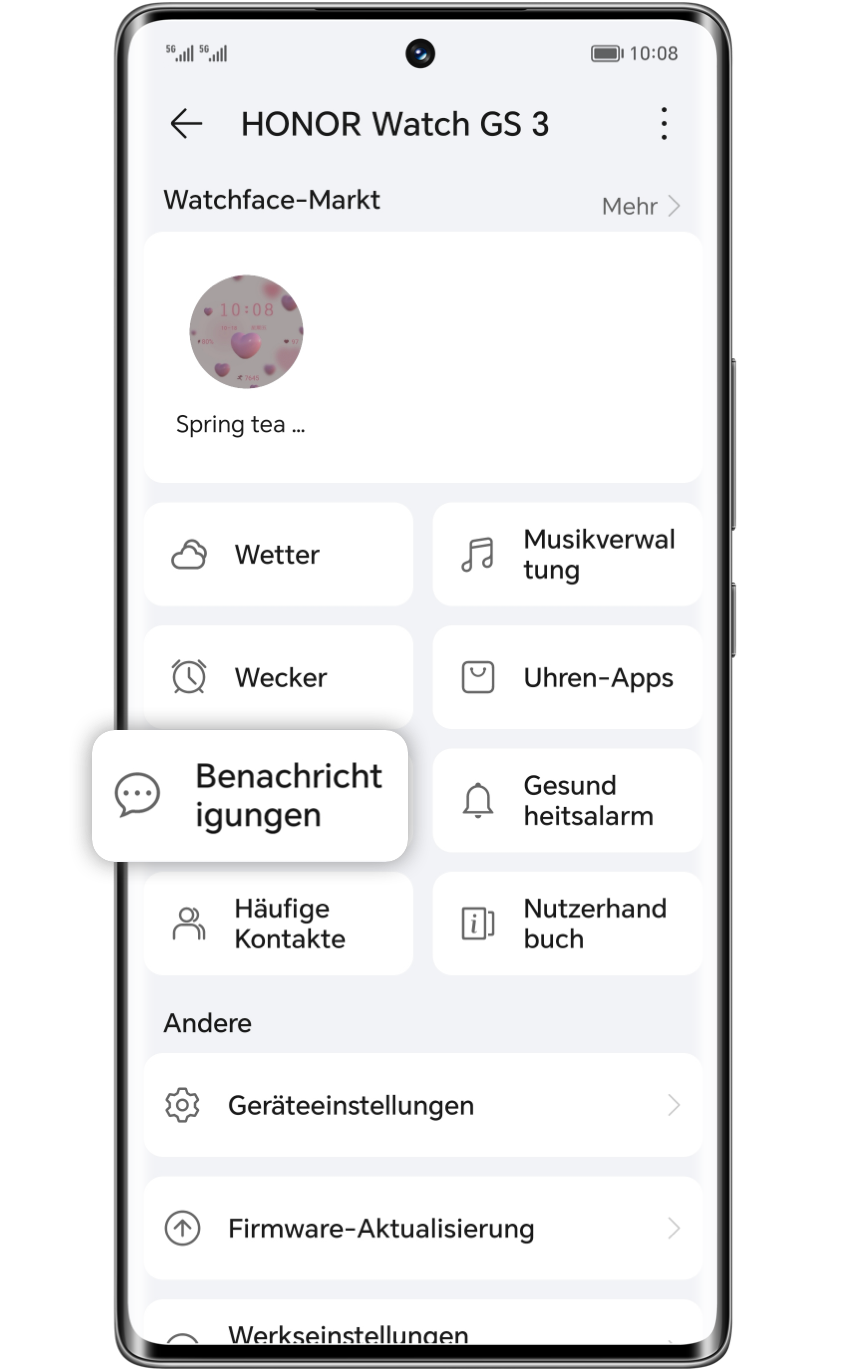Image resolution: width=846 pixels, height=1370 pixels.
Task: Open Benachrichtigungen
Action: (250, 796)
